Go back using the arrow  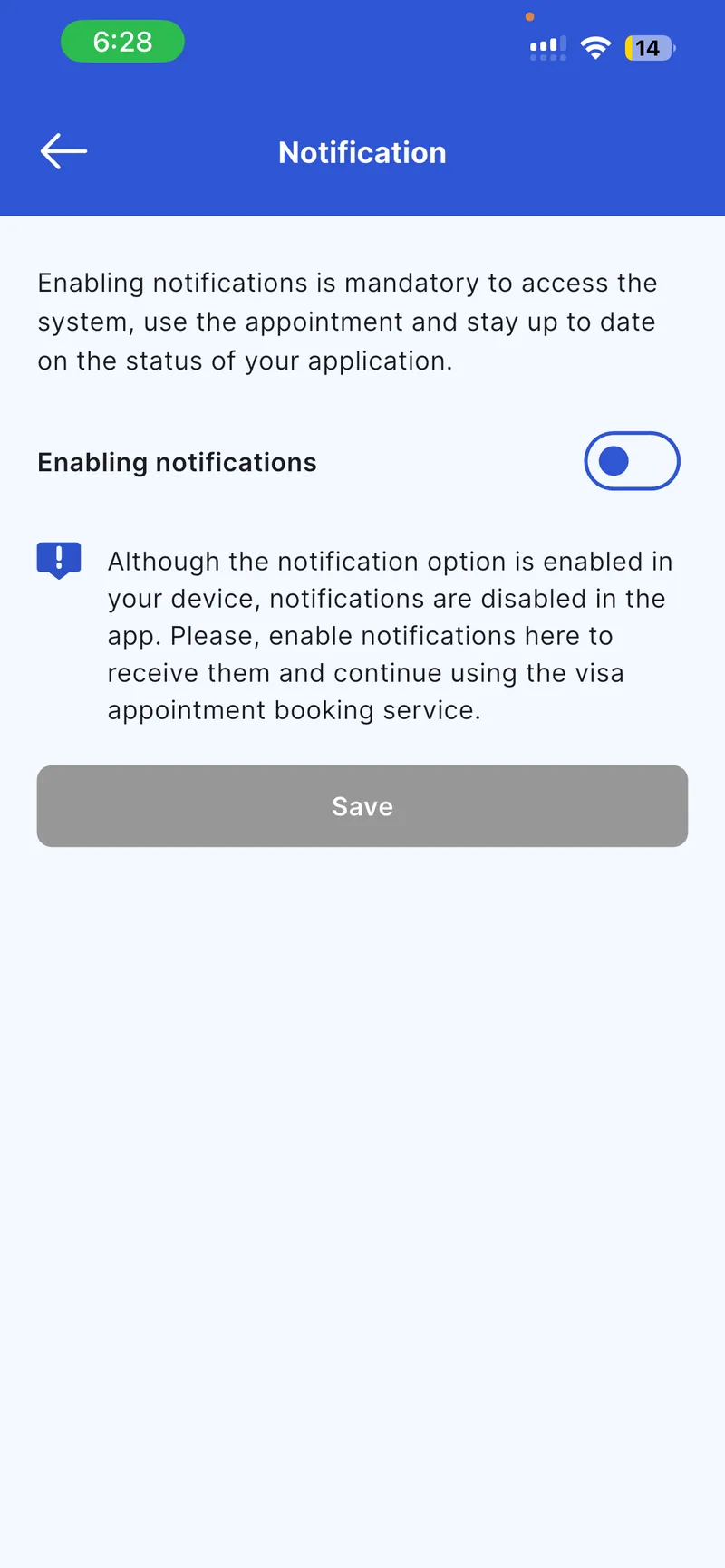pyautogui.click(x=63, y=151)
